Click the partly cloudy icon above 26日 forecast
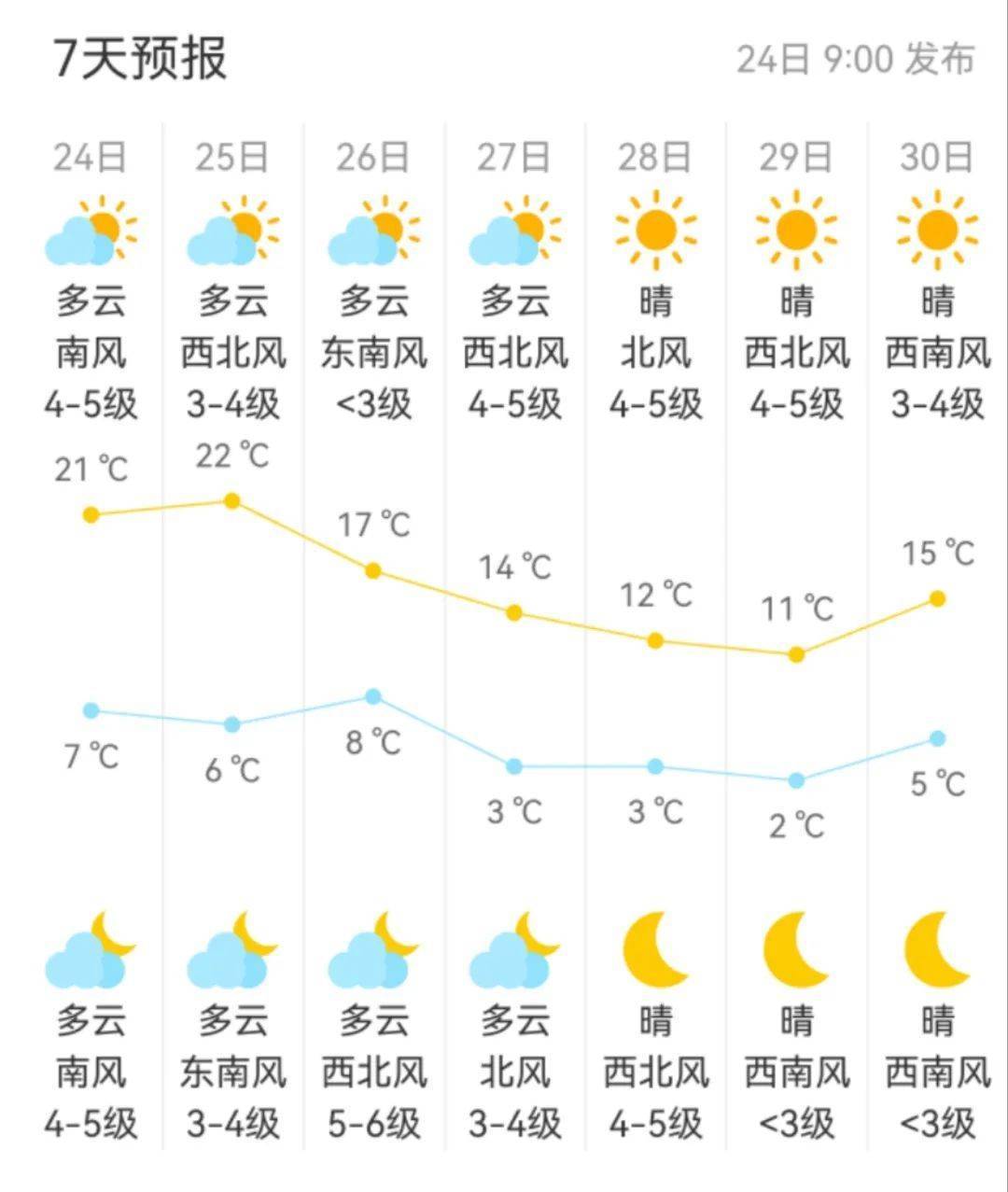The height and width of the screenshot is (1192, 1008). 373,231
